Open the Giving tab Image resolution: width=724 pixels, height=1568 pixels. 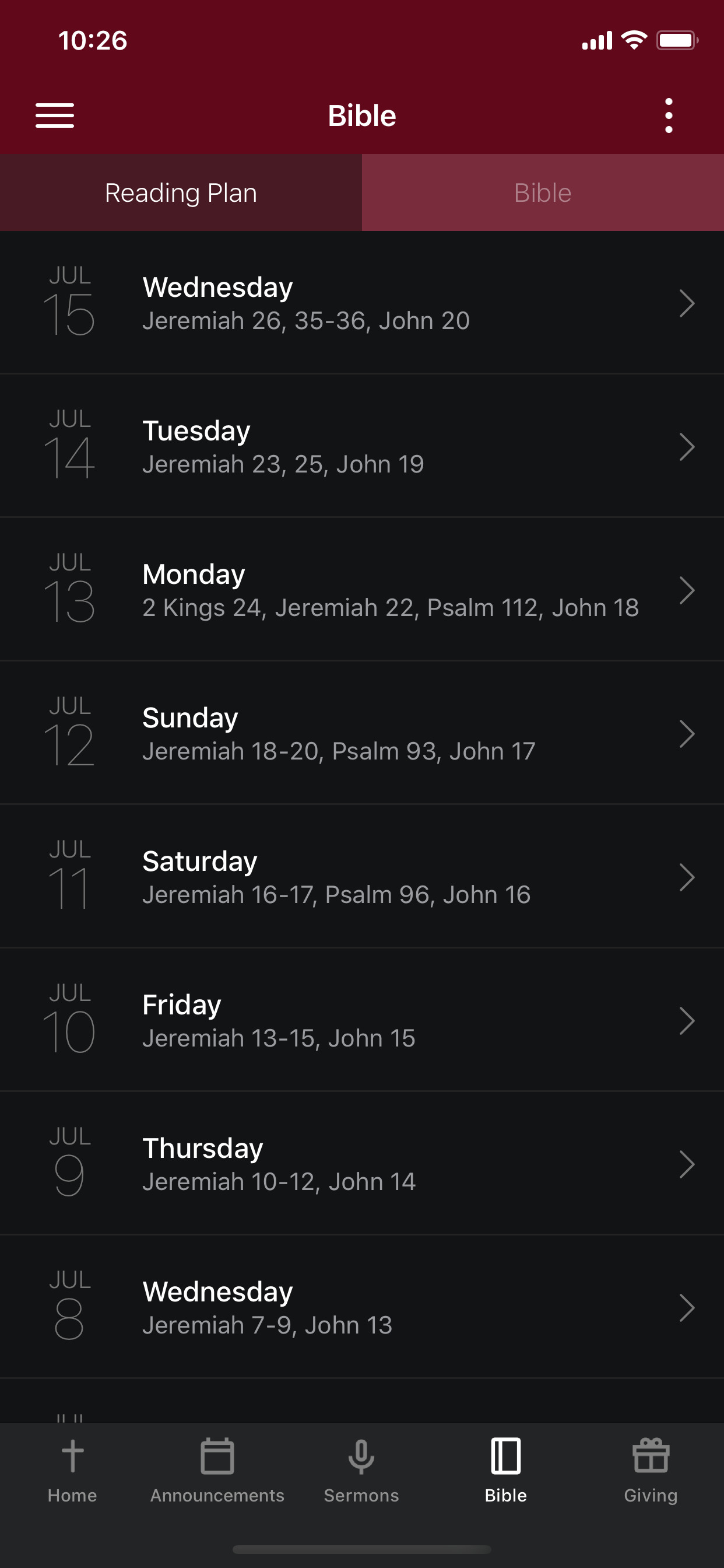click(651, 1471)
